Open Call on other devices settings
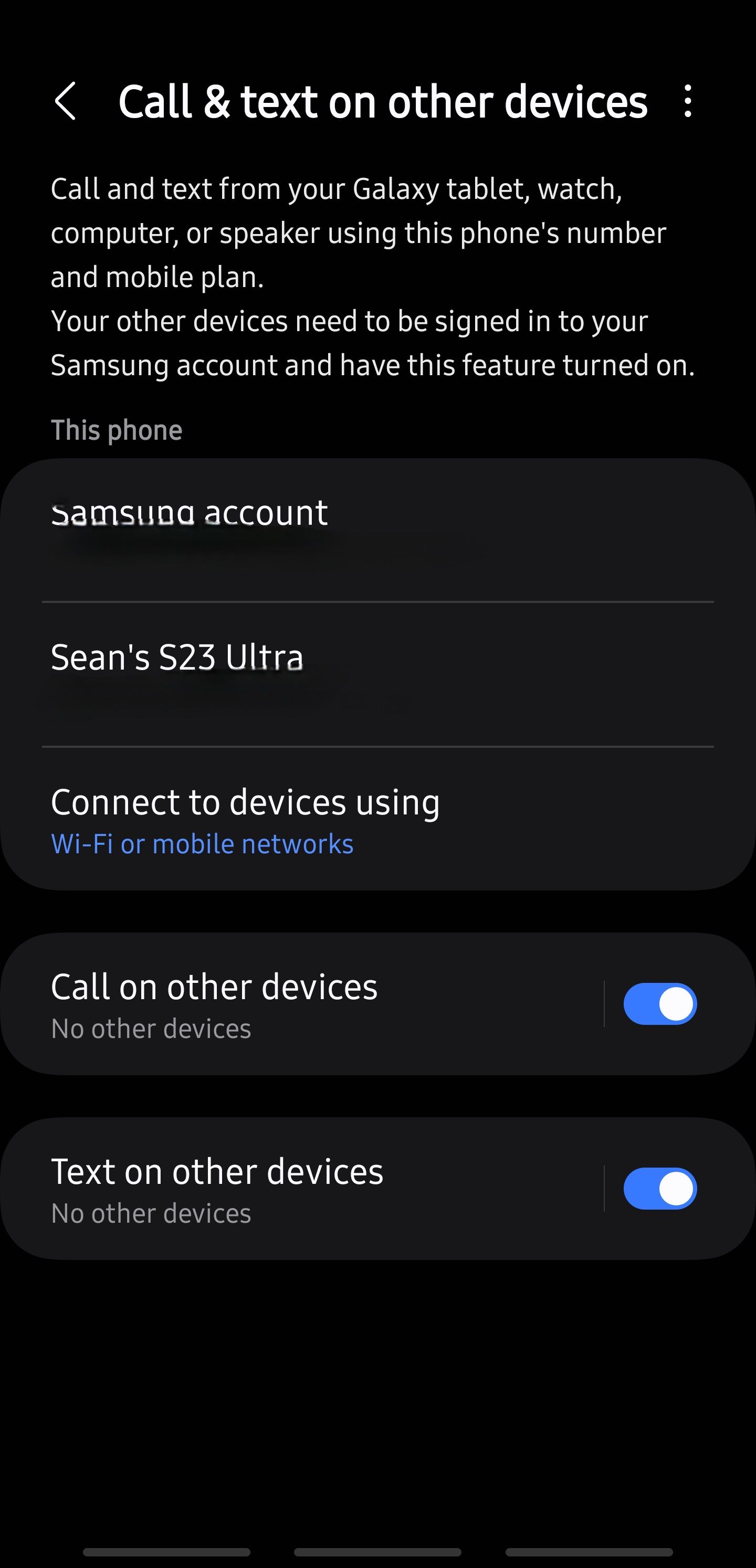Image resolution: width=756 pixels, height=1568 pixels. (301, 1004)
